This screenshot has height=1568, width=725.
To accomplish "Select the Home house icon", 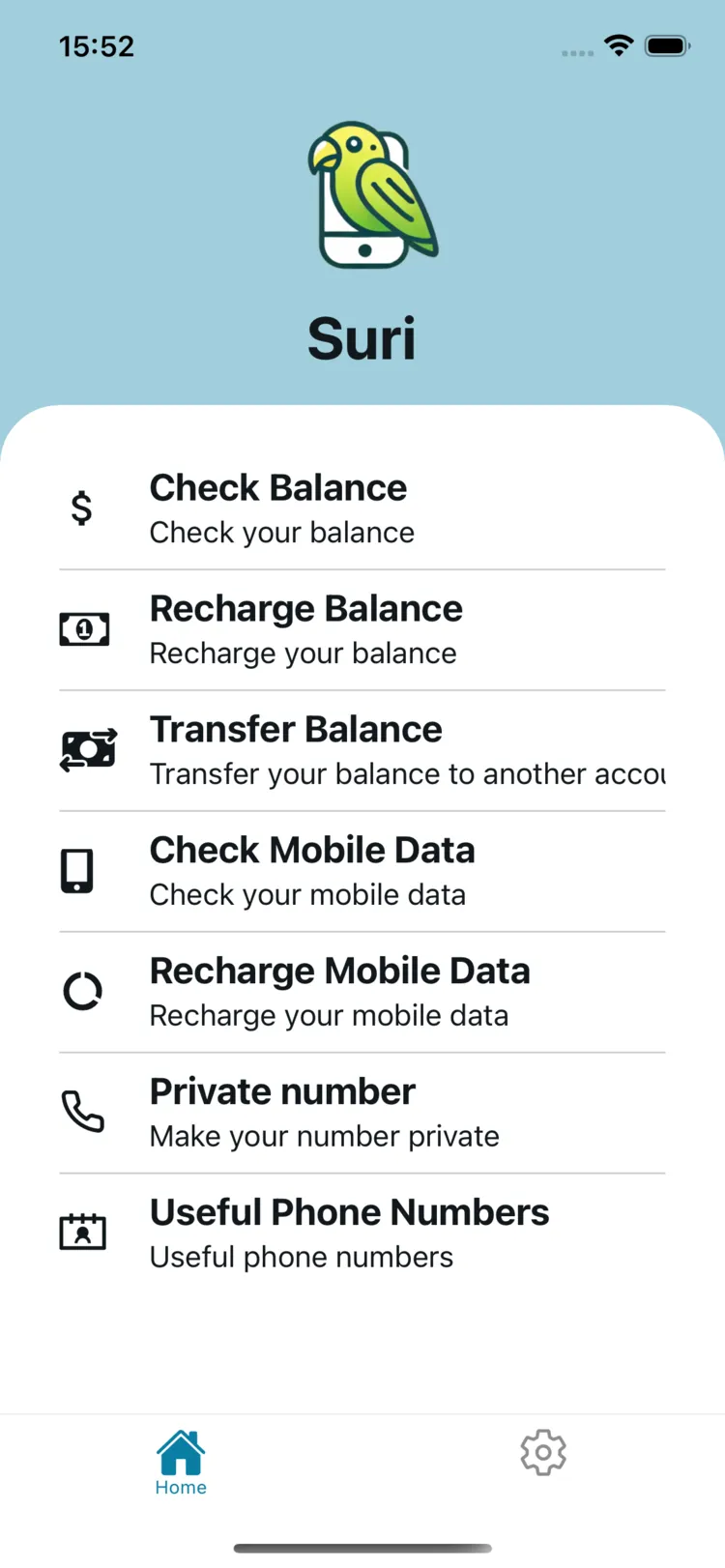I will [x=180, y=1451].
